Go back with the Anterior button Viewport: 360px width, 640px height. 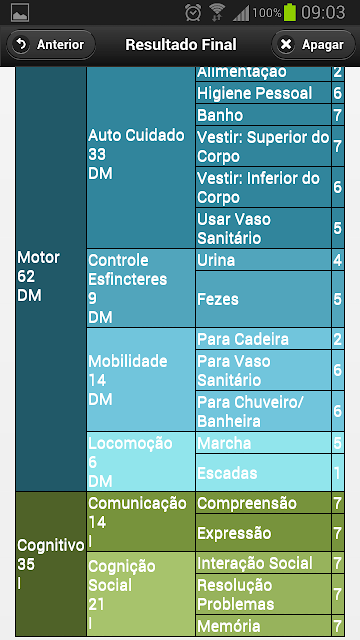(x=51, y=44)
